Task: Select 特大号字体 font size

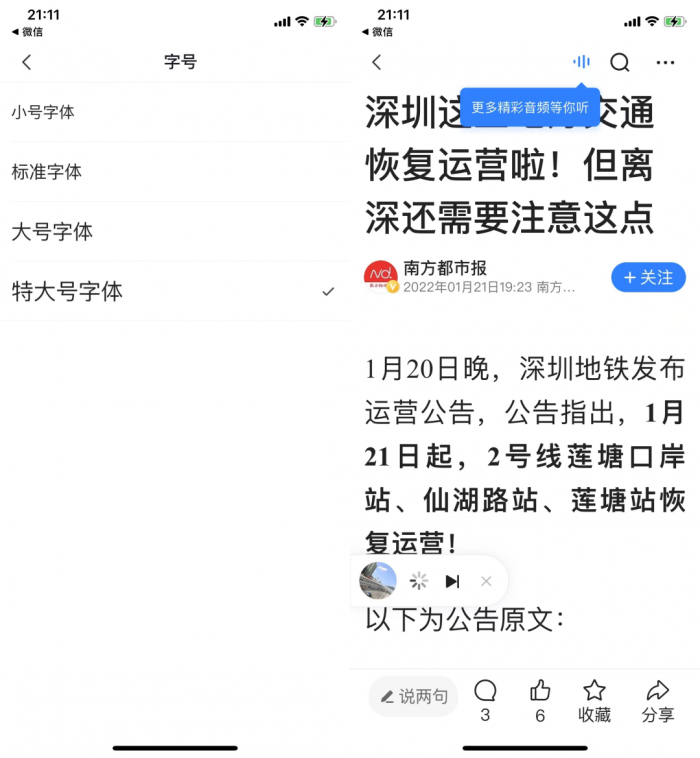Action: tap(67, 292)
